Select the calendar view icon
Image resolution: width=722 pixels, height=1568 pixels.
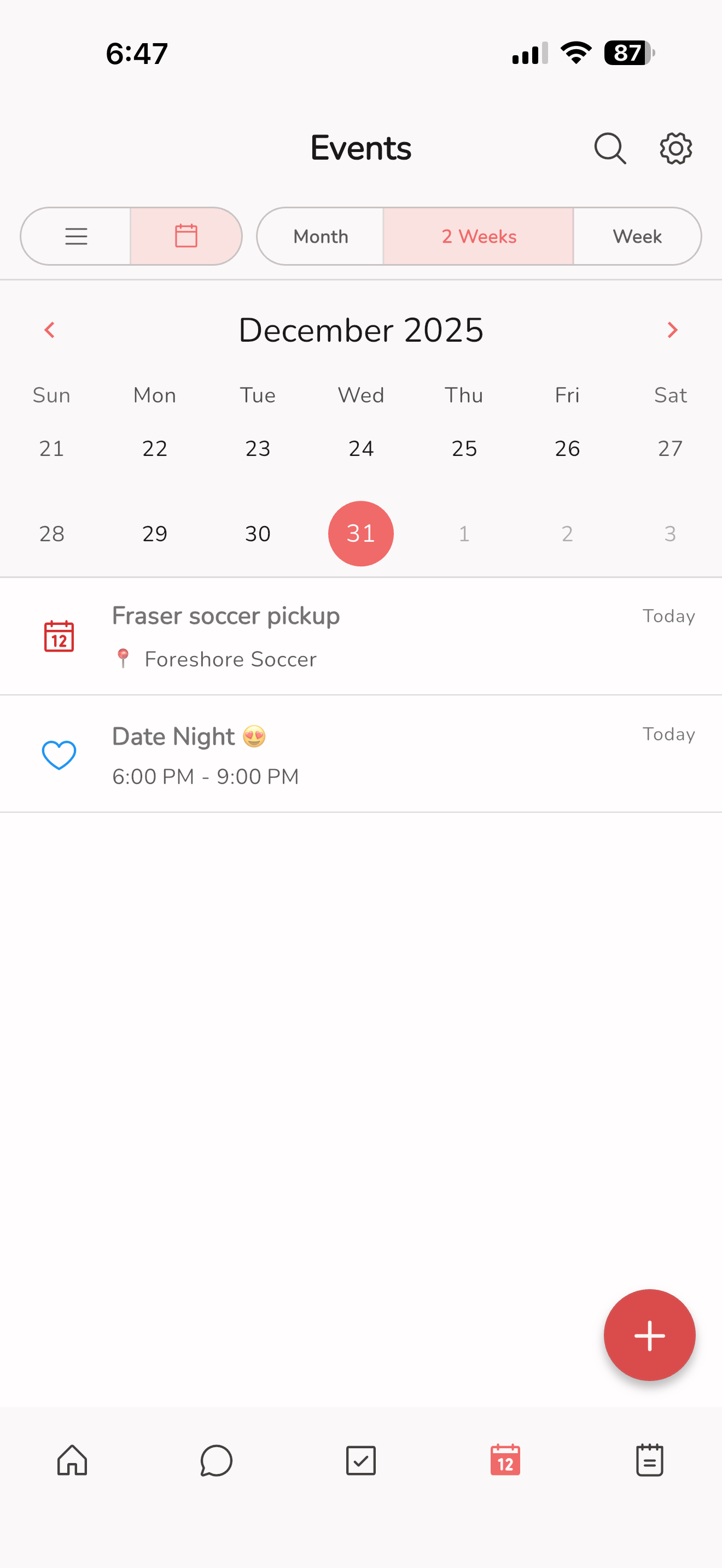coord(185,236)
